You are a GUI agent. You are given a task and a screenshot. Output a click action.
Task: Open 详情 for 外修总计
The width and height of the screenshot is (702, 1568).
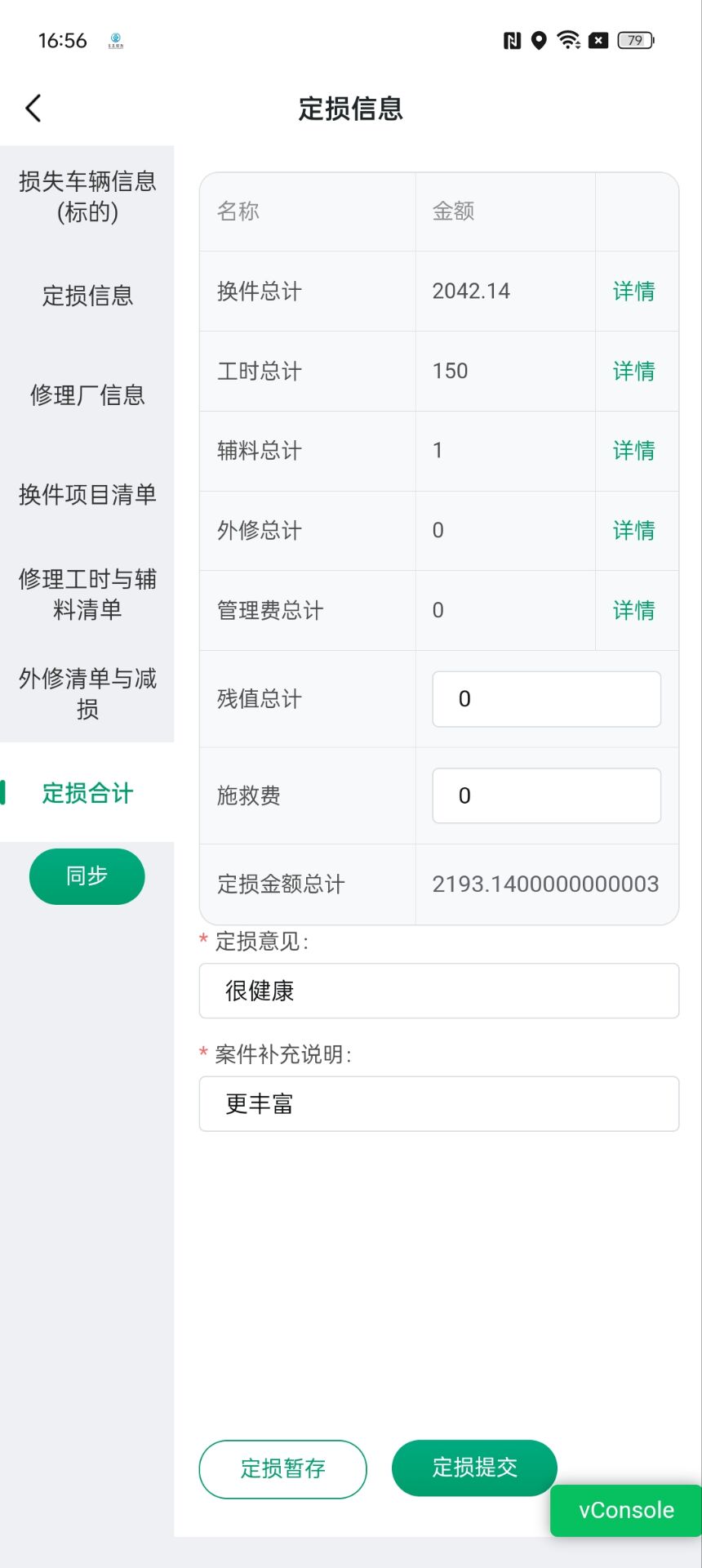click(x=634, y=530)
